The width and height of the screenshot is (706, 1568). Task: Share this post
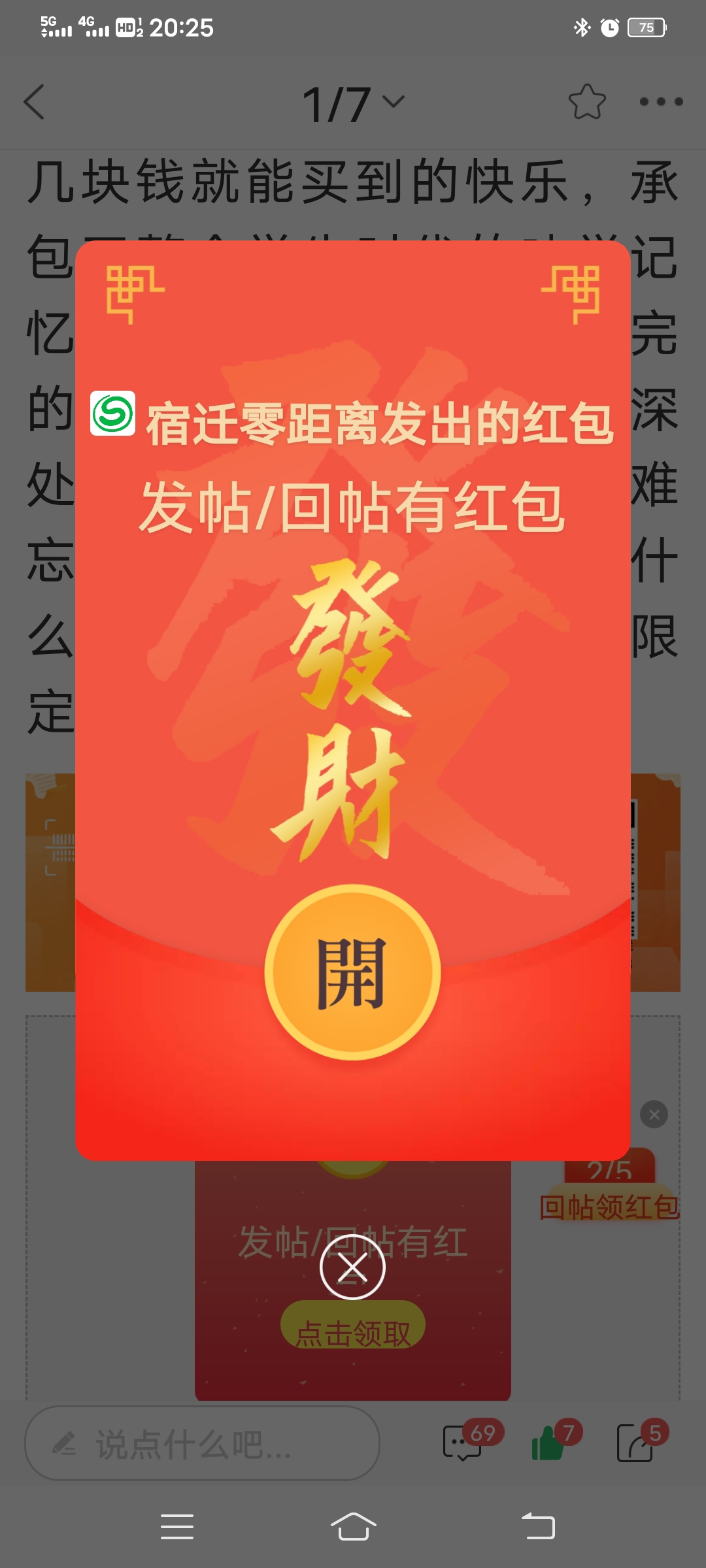point(636,1443)
